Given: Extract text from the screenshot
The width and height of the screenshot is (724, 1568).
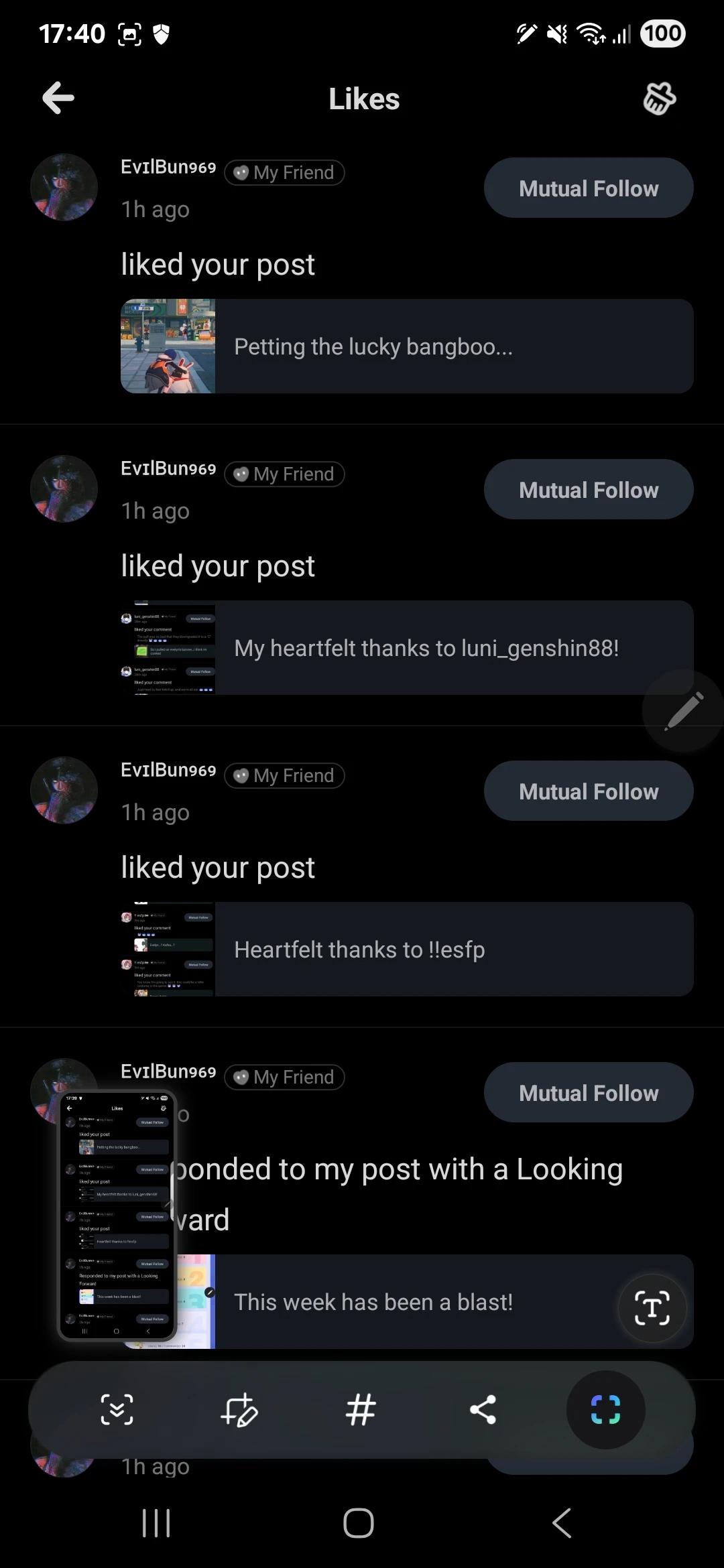Looking at the screenshot, I should coord(652,1308).
